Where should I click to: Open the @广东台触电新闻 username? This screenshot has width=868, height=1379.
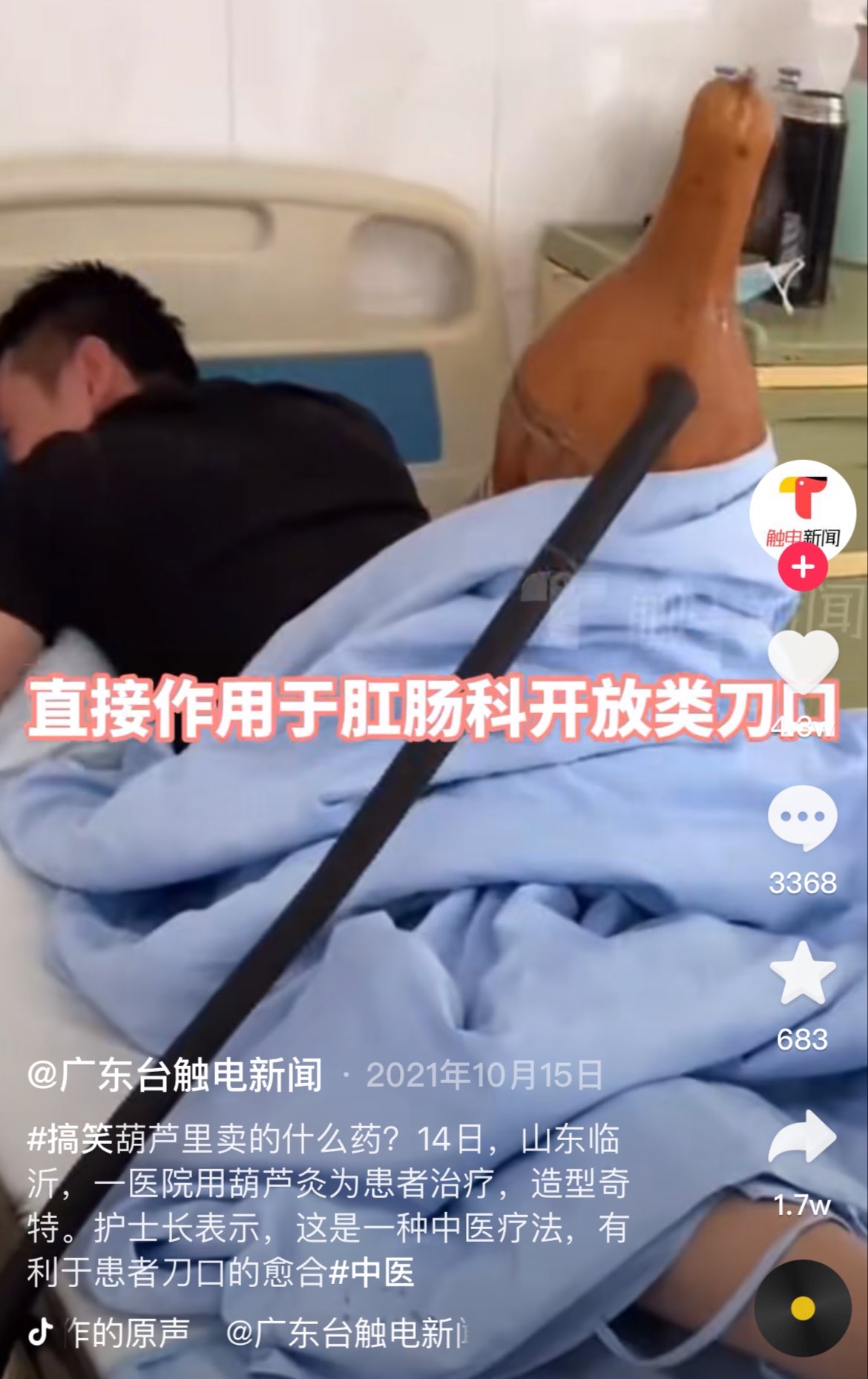pos(175,1075)
